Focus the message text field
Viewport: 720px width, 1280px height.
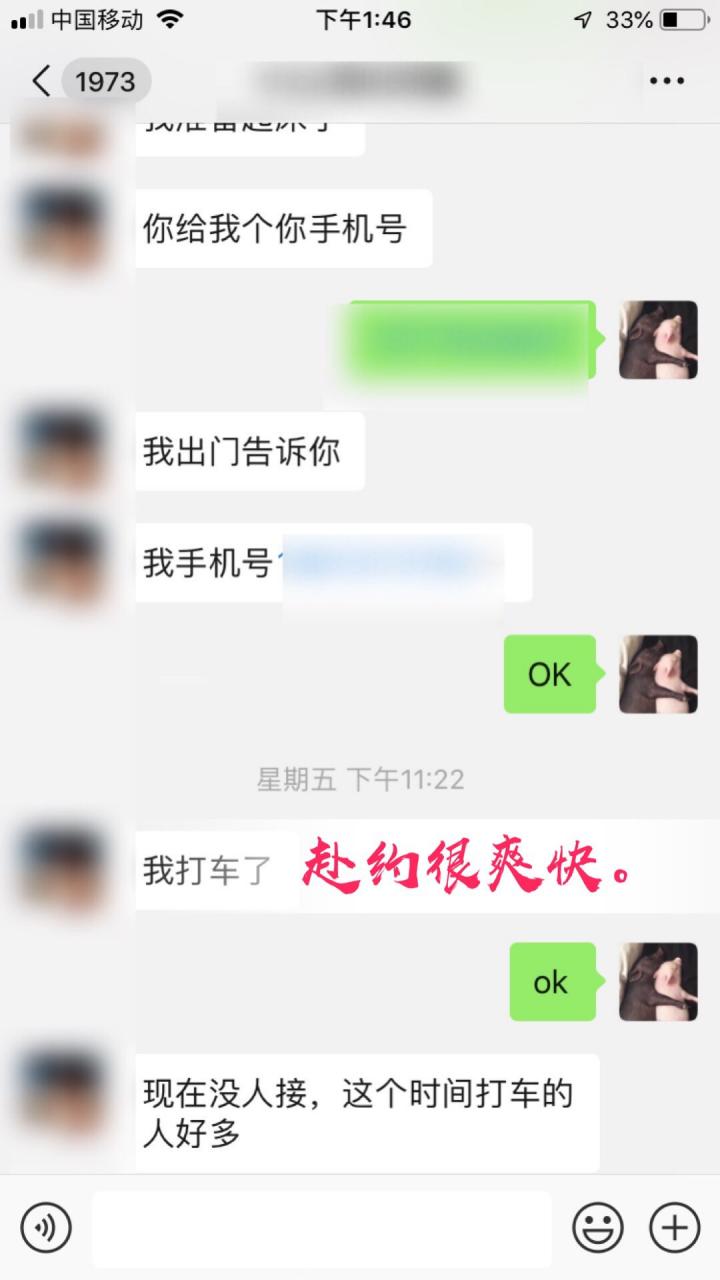pos(321,1228)
